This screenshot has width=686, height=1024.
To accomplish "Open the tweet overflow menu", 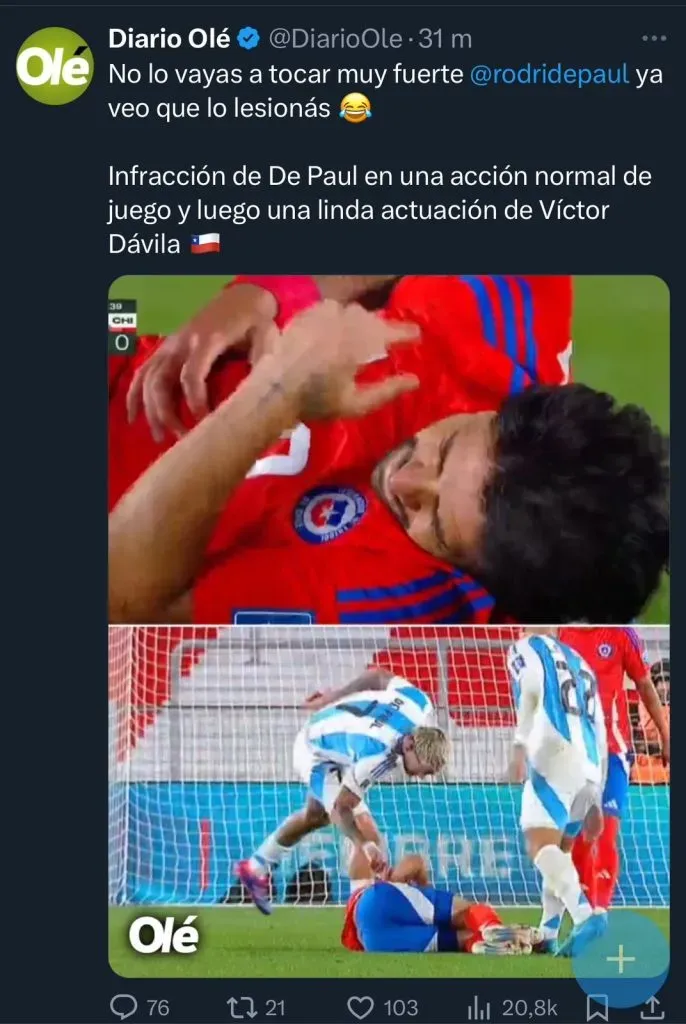I will (653, 39).
